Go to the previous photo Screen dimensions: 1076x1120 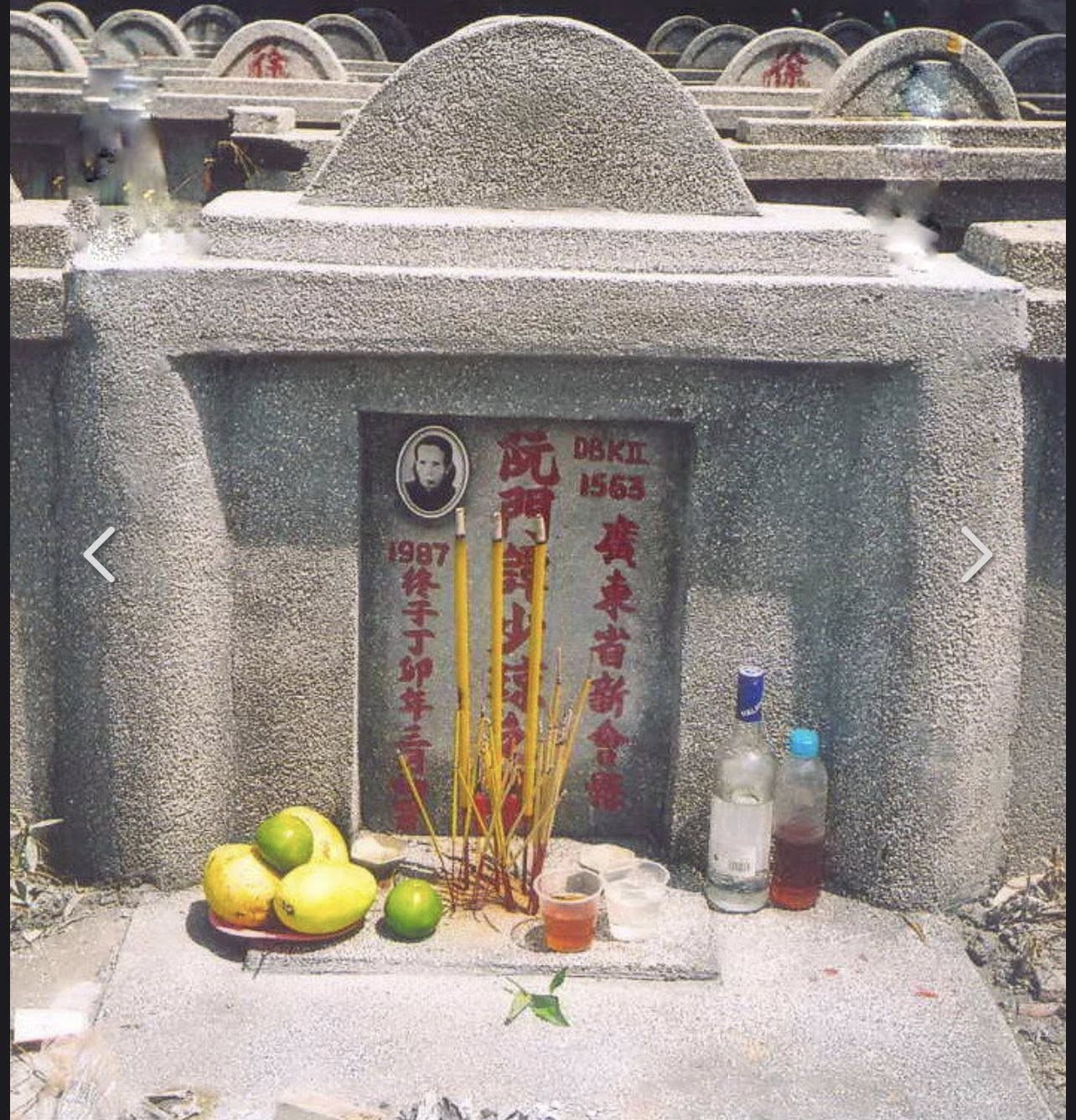tap(99, 554)
